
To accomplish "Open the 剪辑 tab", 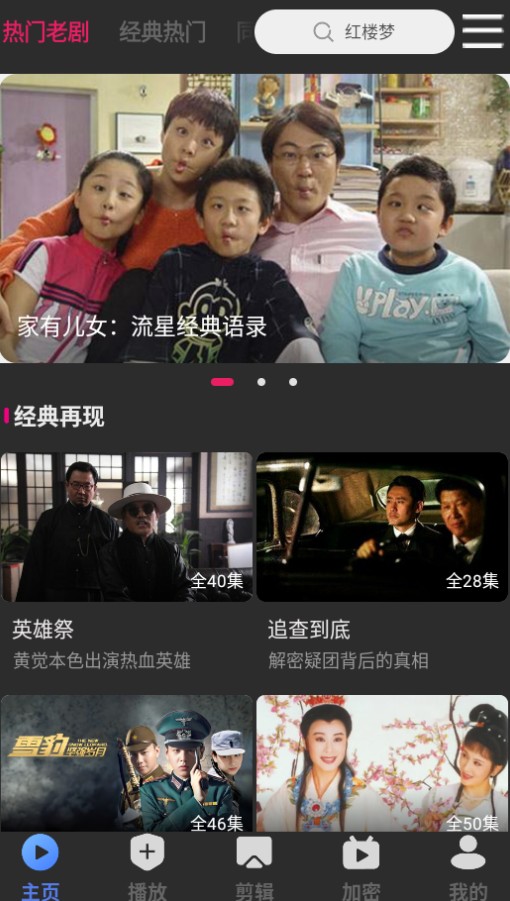I will (x=254, y=867).
